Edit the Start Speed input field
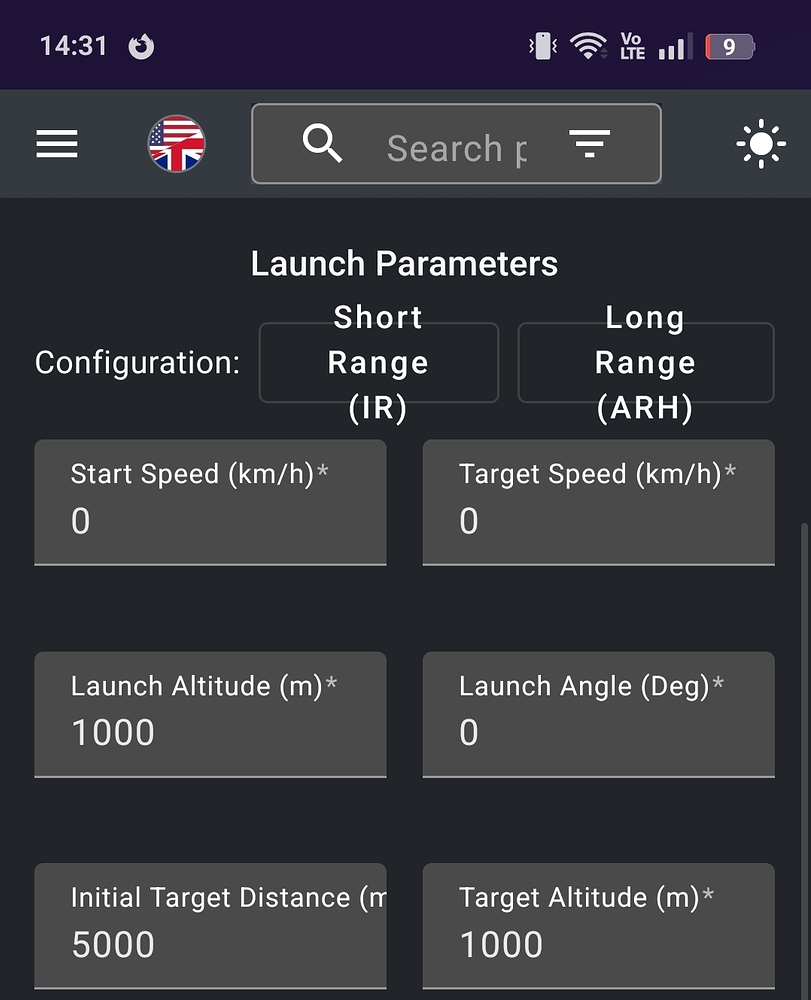811x1000 pixels. (x=210, y=520)
